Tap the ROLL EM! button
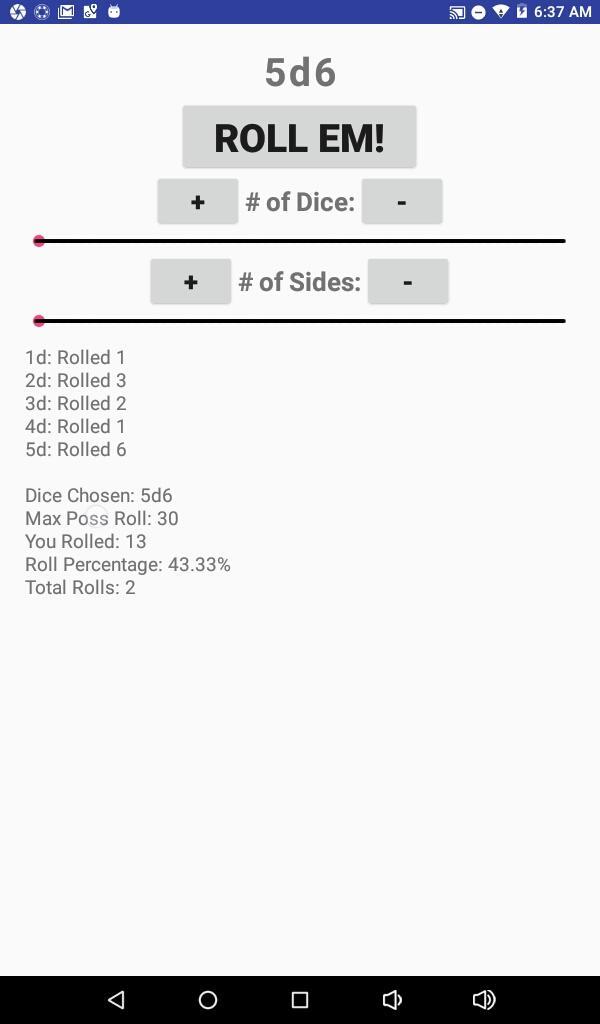The width and height of the screenshot is (600, 1024). coord(299,137)
